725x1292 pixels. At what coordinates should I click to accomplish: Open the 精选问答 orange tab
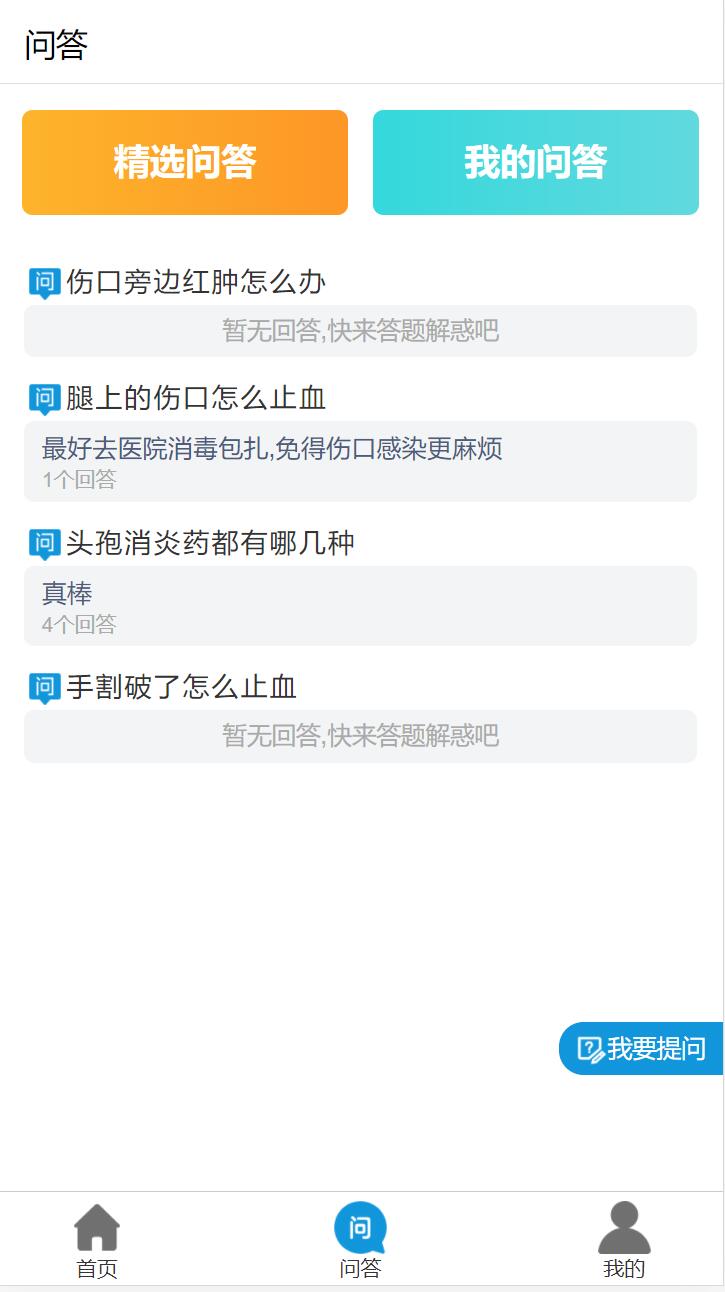point(185,162)
